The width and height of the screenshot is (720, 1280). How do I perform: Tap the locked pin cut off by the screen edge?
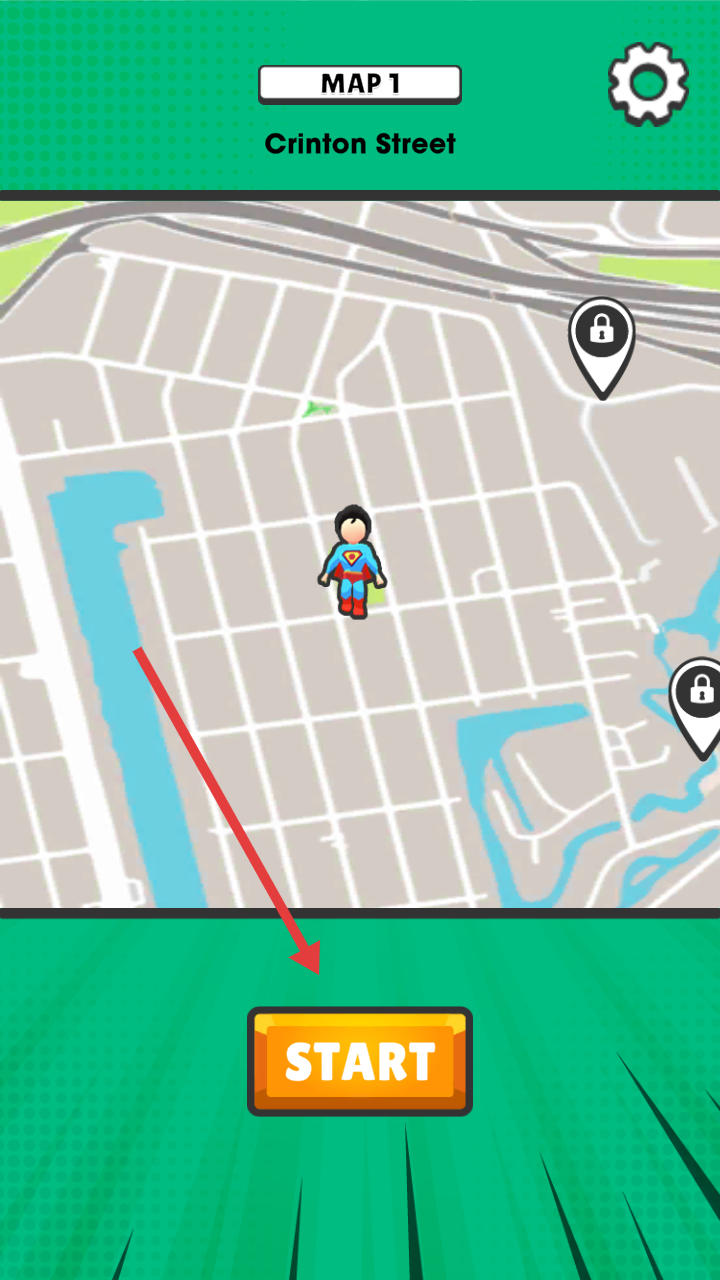click(700, 700)
